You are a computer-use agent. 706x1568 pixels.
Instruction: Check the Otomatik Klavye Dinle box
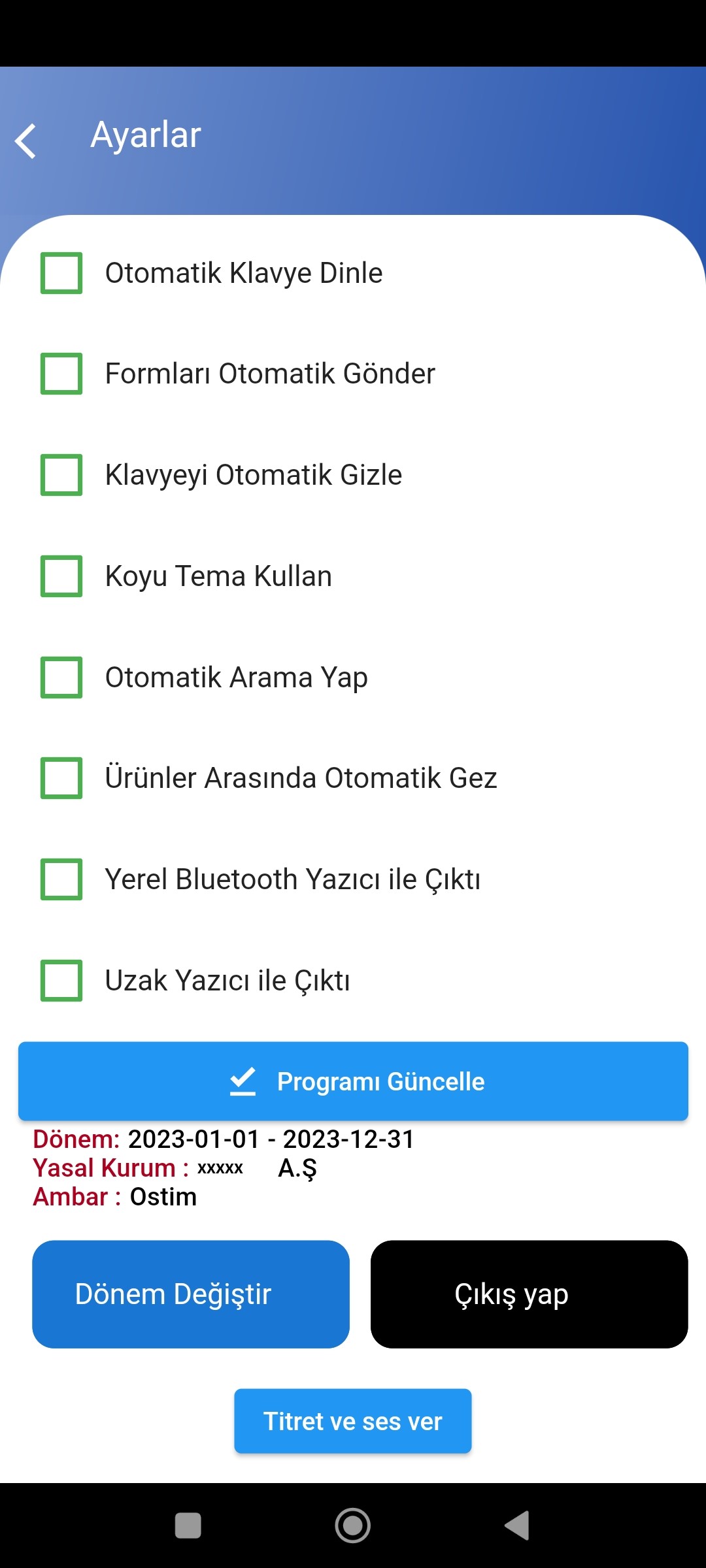(61, 273)
